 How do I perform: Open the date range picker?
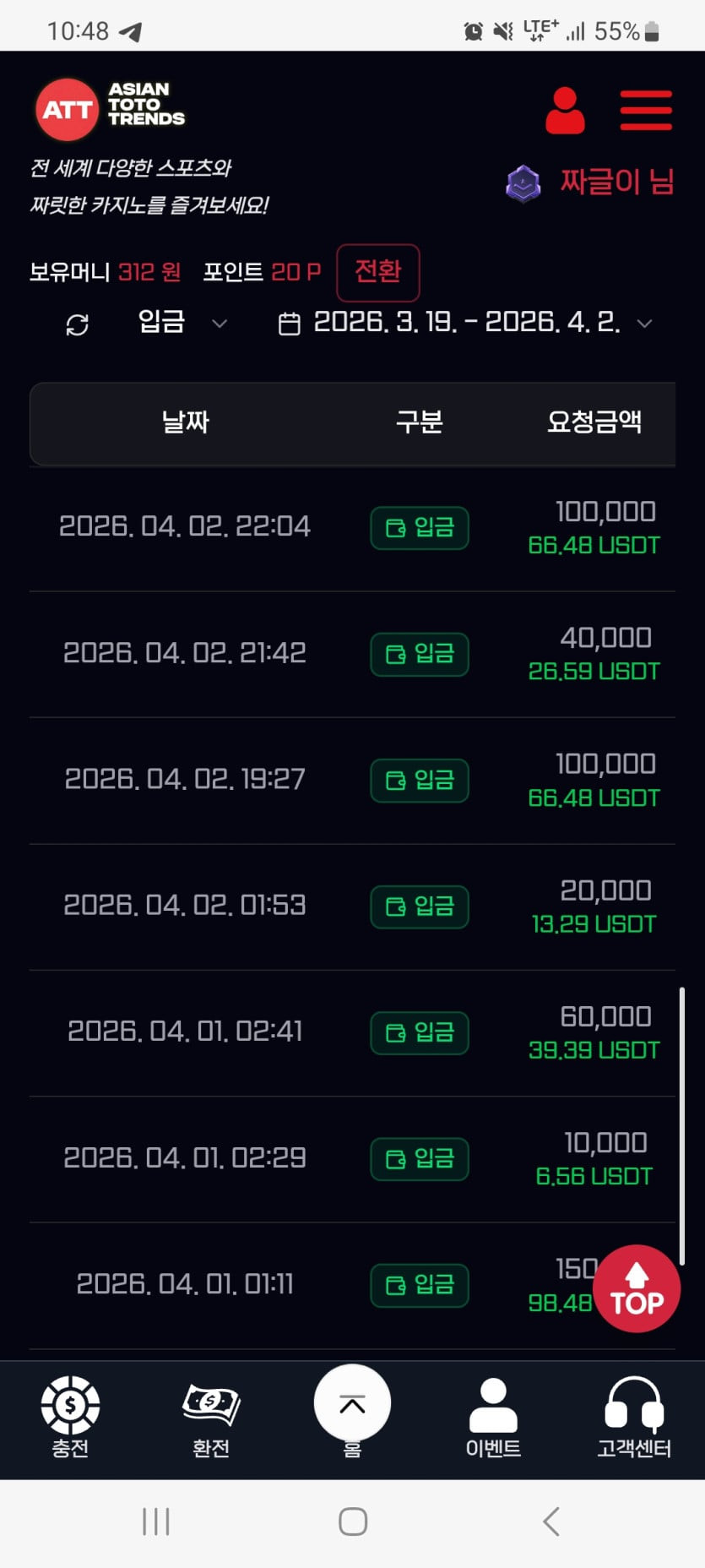tap(465, 323)
